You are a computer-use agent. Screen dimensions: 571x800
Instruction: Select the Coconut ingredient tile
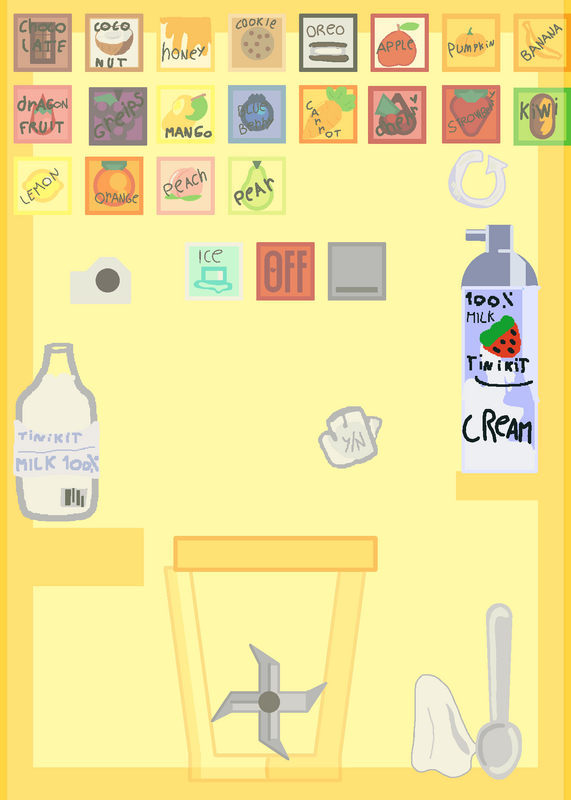114,43
